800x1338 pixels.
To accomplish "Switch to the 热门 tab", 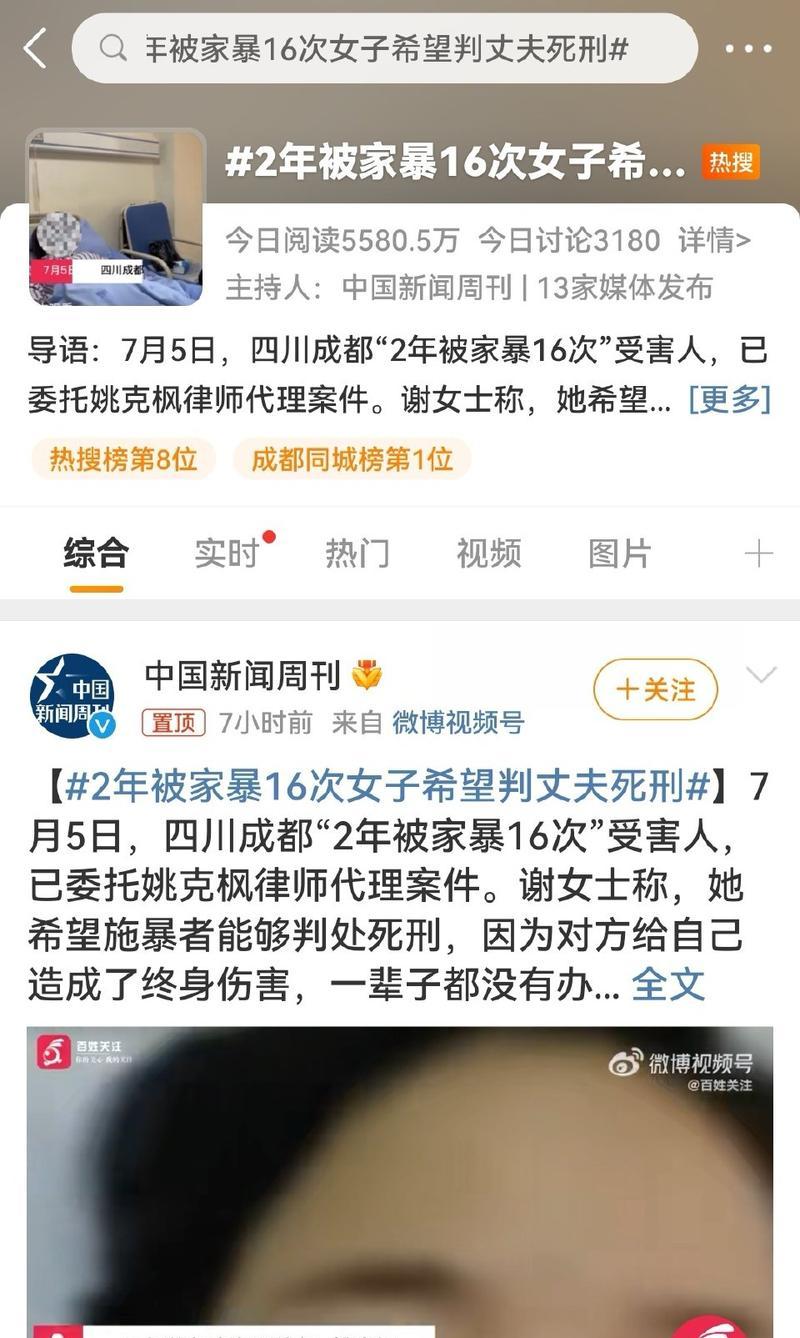I will click(357, 553).
